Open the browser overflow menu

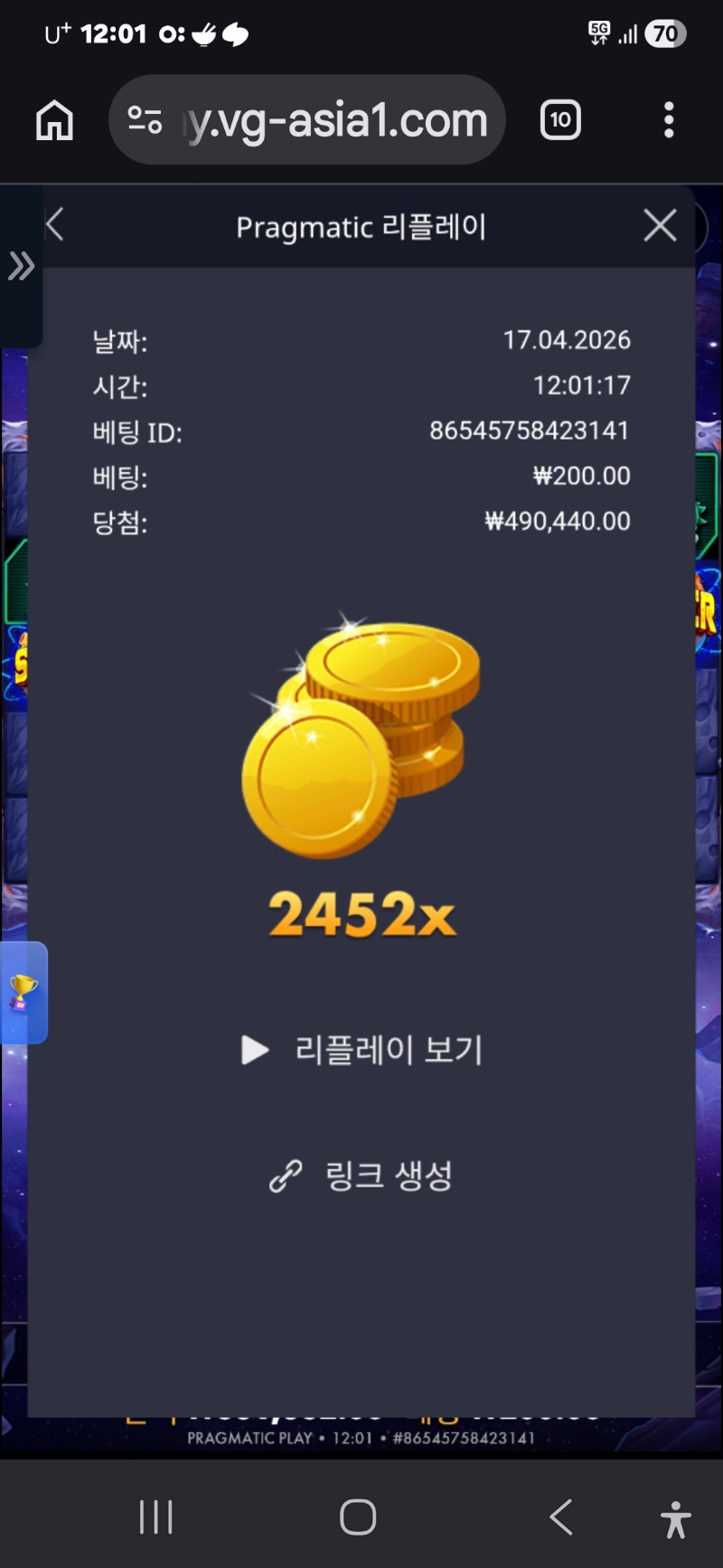point(669,120)
